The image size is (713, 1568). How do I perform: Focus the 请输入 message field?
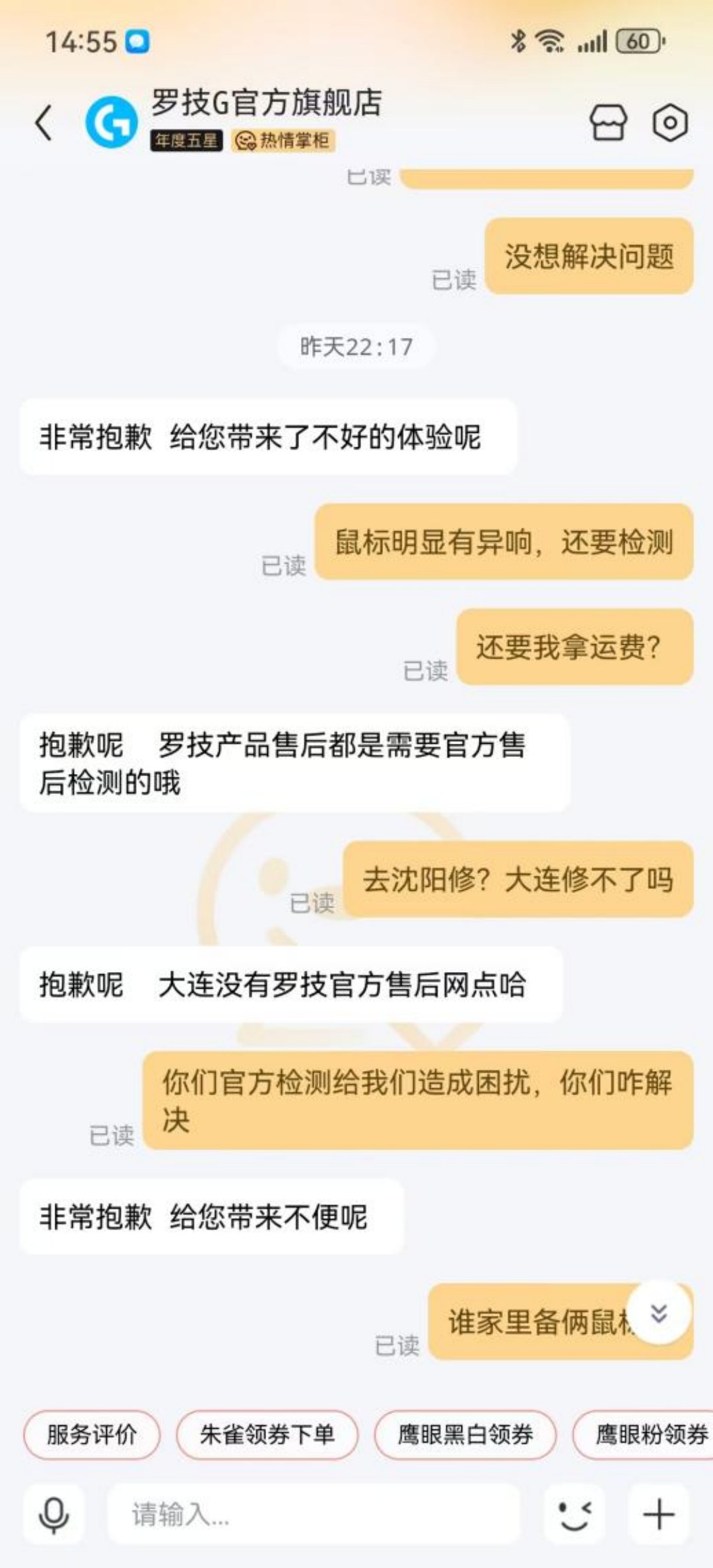pos(314,1514)
